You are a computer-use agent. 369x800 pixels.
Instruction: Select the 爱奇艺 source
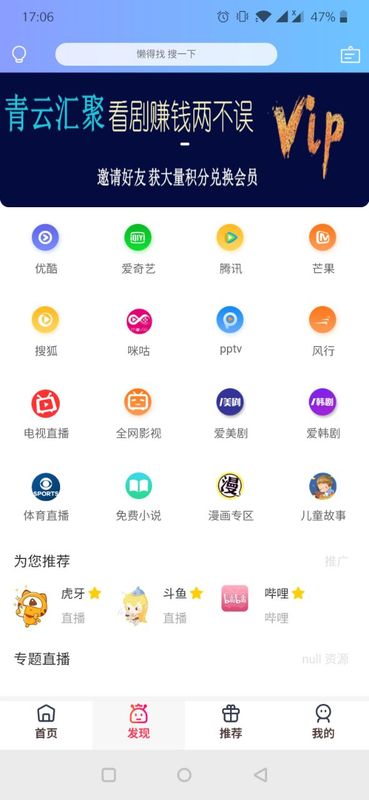click(138, 249)
